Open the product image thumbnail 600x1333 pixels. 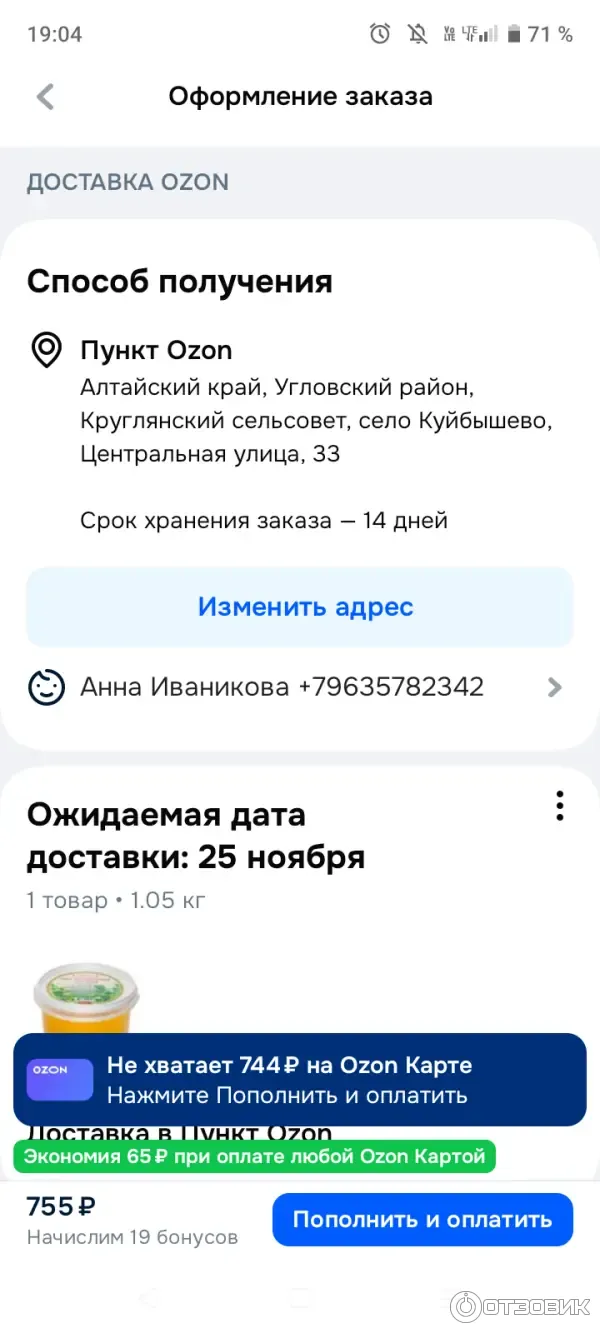click(x=85, y=995)
